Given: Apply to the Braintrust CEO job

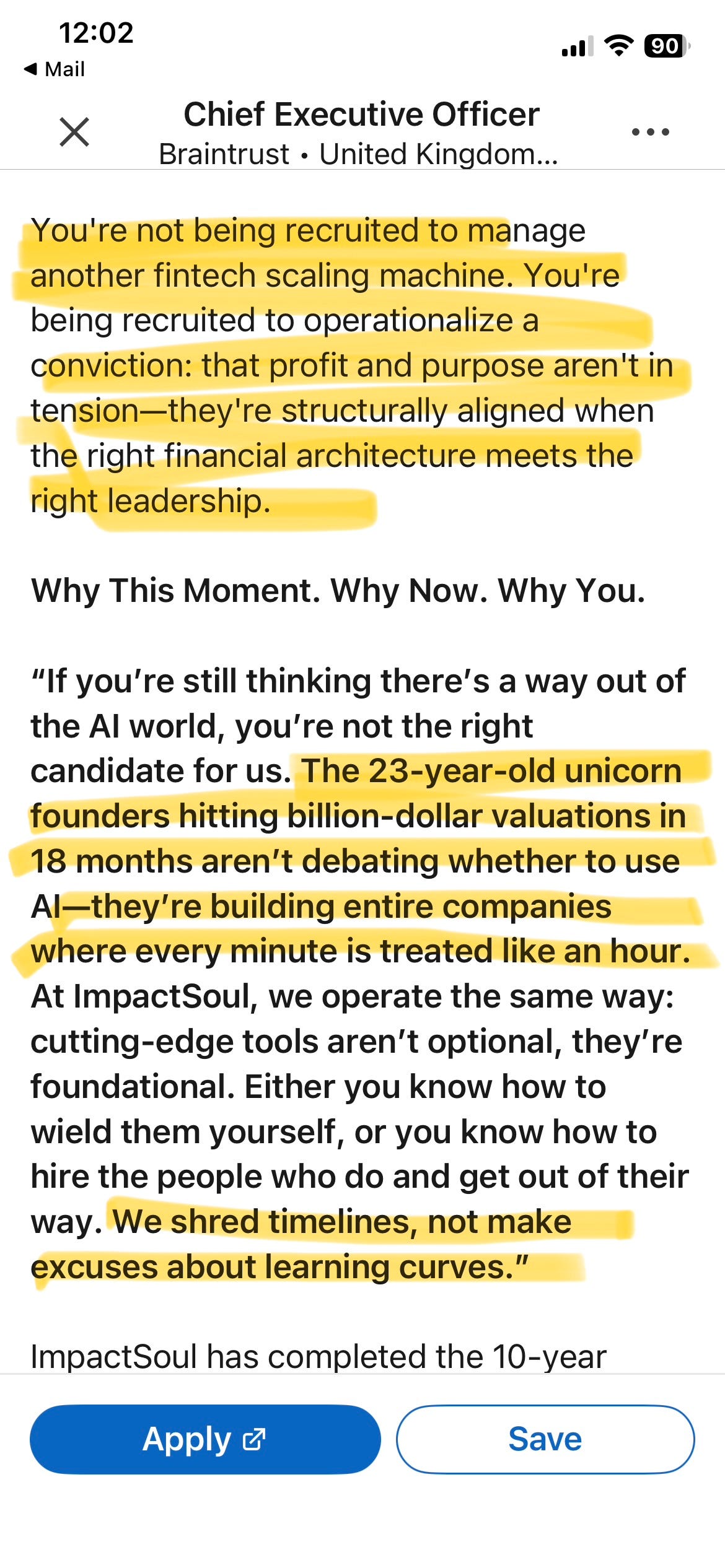Looking at the screenshot, I should [205, 1439].
